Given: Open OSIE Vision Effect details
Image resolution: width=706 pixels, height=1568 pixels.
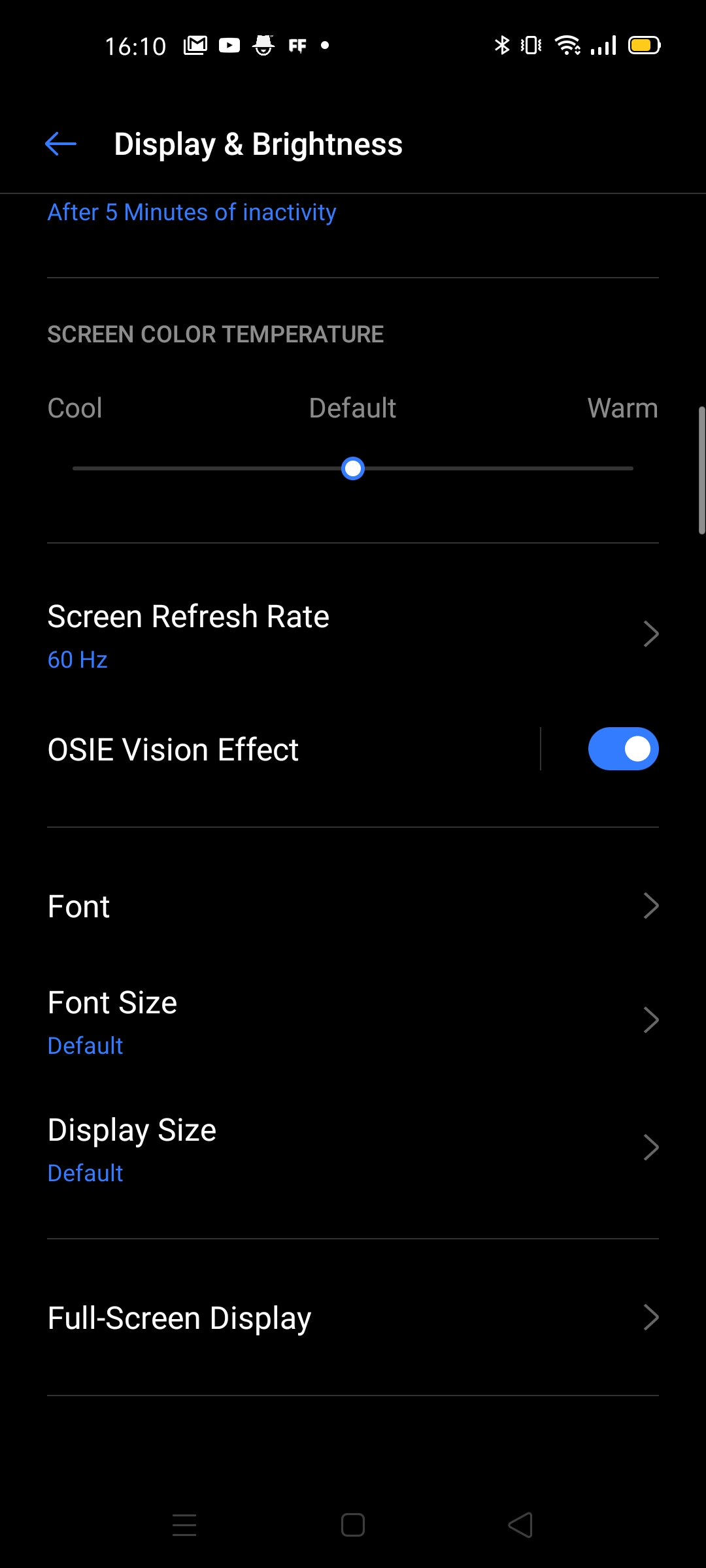Looking at the screenshot, I should click(261, 749).
